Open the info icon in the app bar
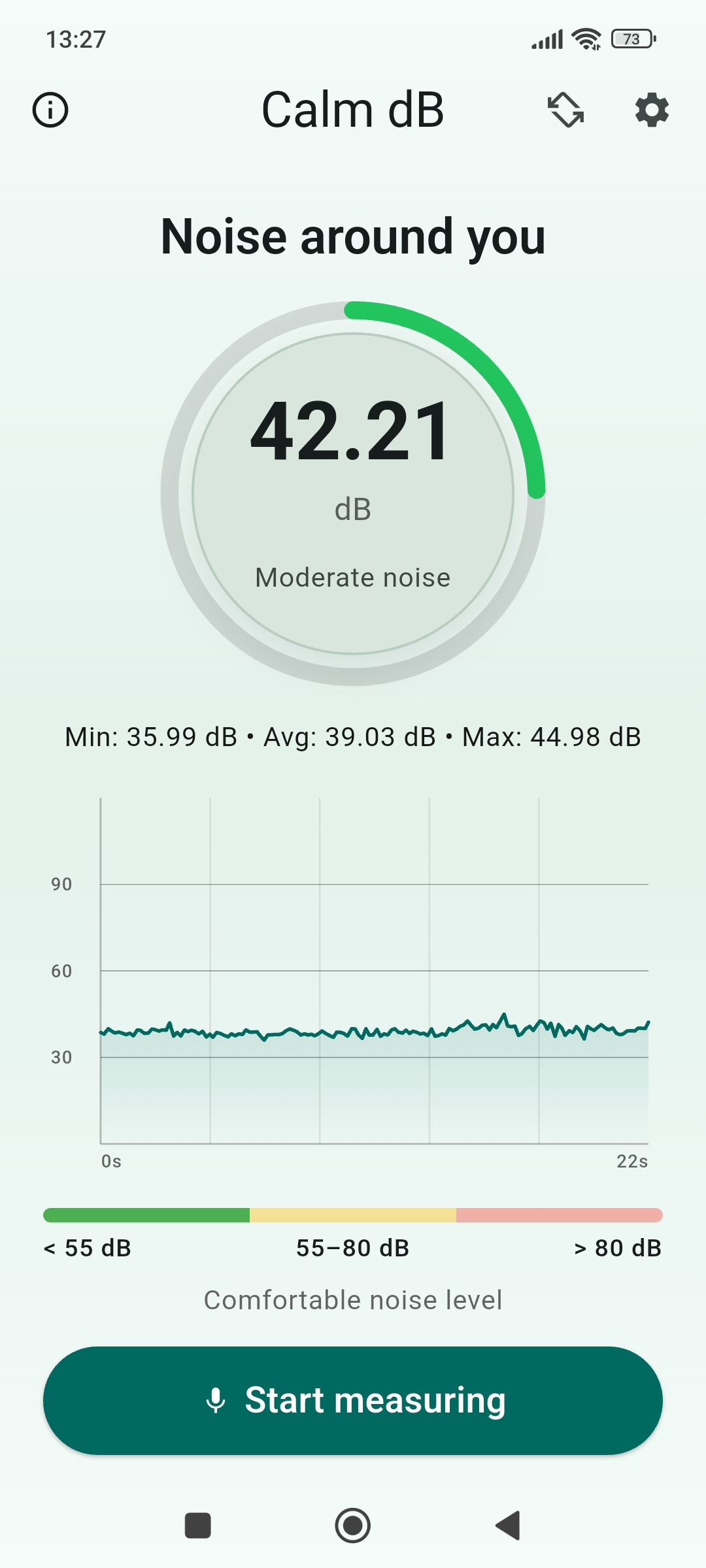The height and width of the screenshot is (1568, 706). 50,110
